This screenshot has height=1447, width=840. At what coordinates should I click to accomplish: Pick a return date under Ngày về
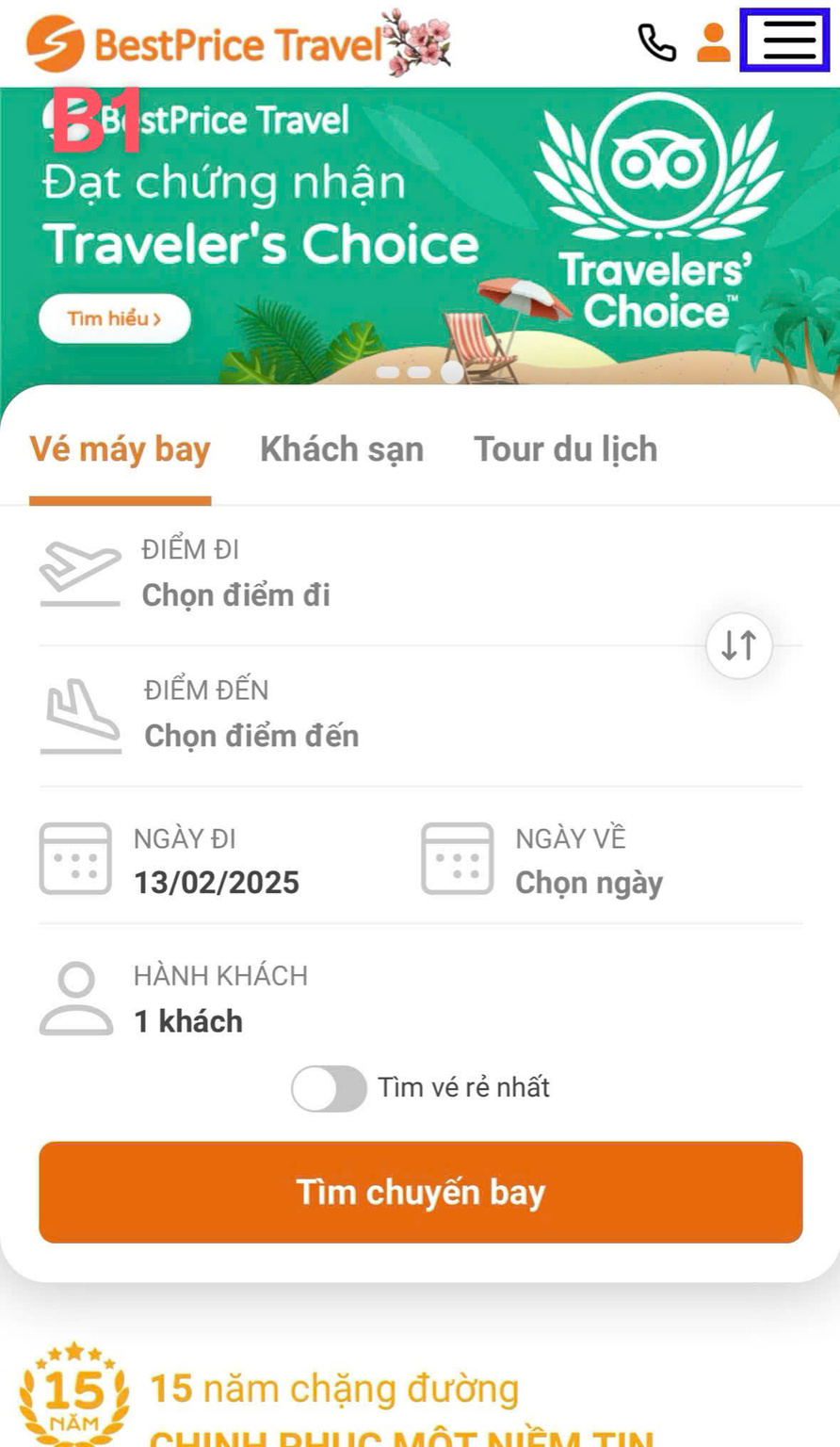(x=589, y=882)
